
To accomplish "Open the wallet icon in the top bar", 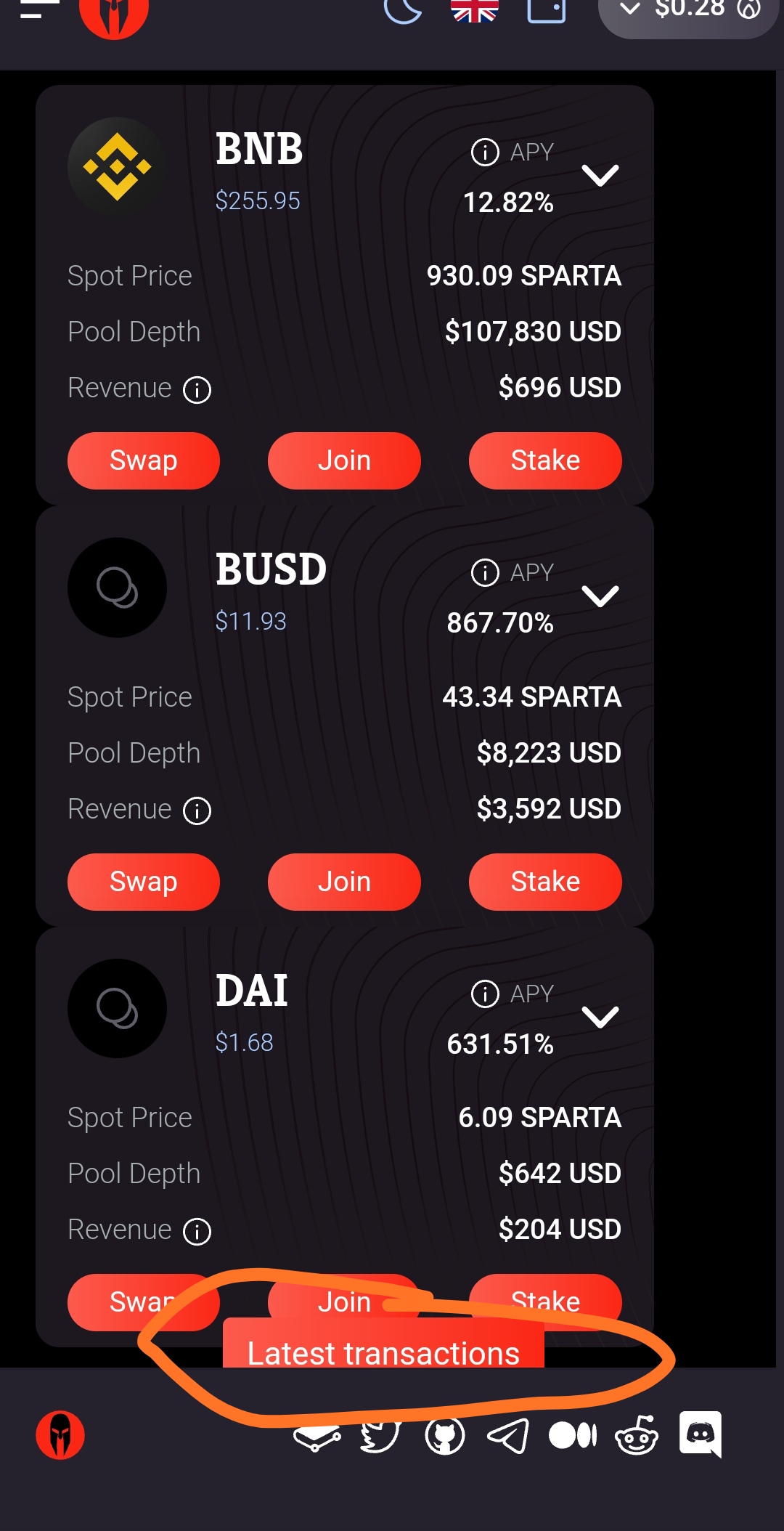I will coord(547,11).
